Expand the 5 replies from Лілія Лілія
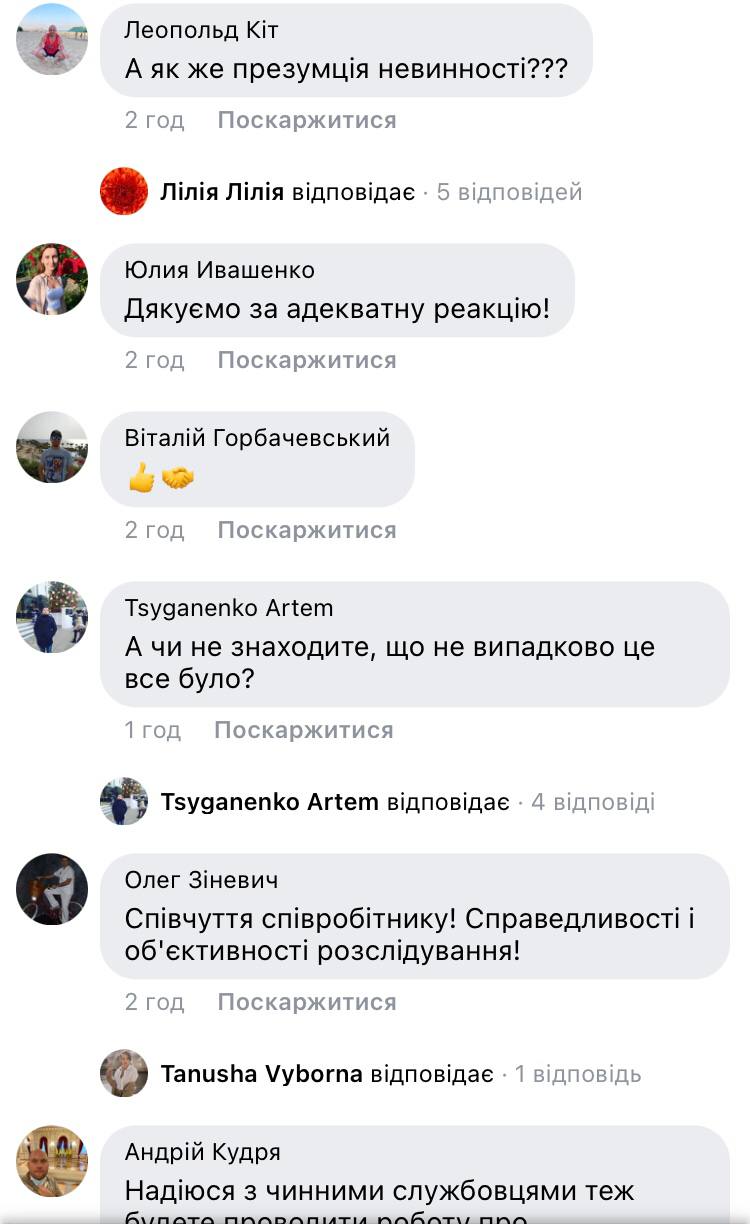750x1224 pixels. coord(509,192)
